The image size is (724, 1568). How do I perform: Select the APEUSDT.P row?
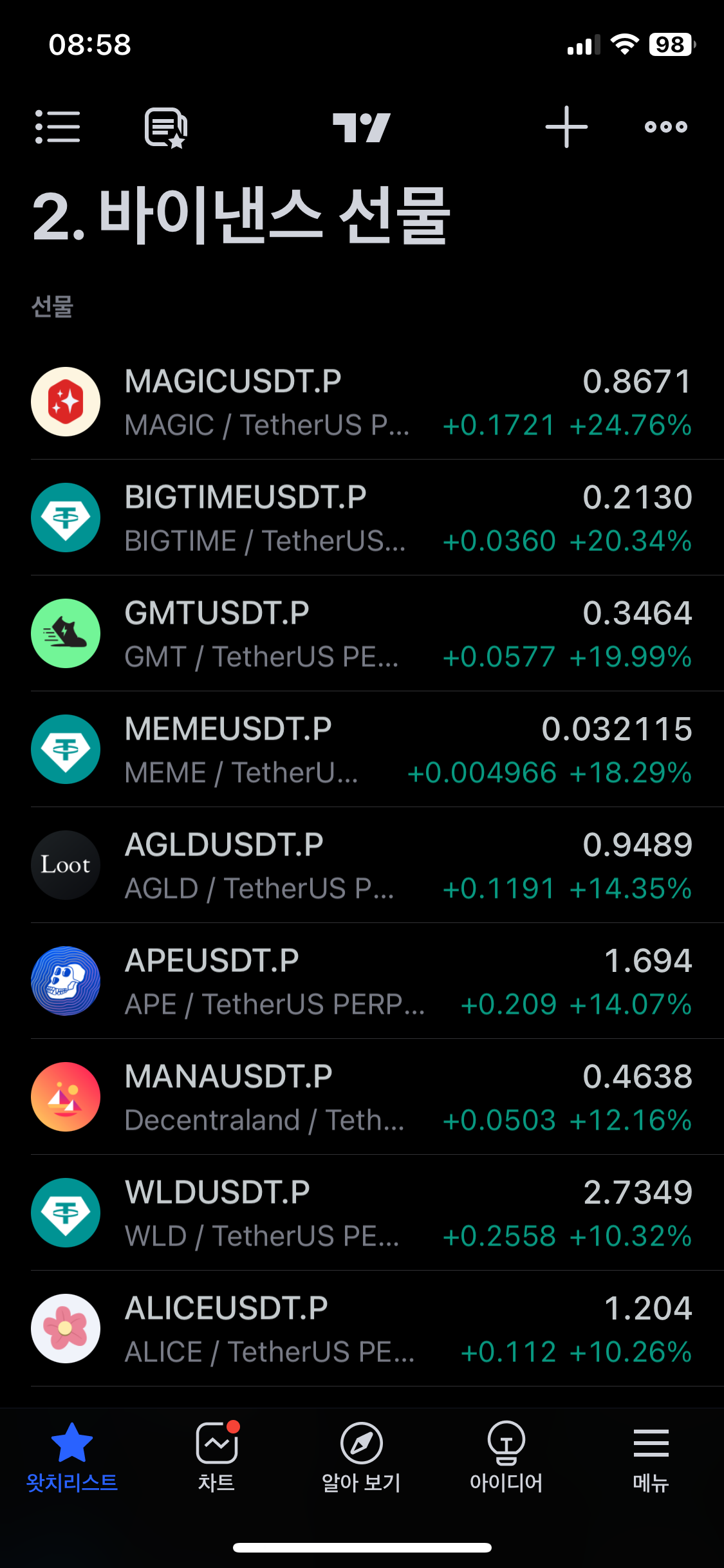[362, 981]
